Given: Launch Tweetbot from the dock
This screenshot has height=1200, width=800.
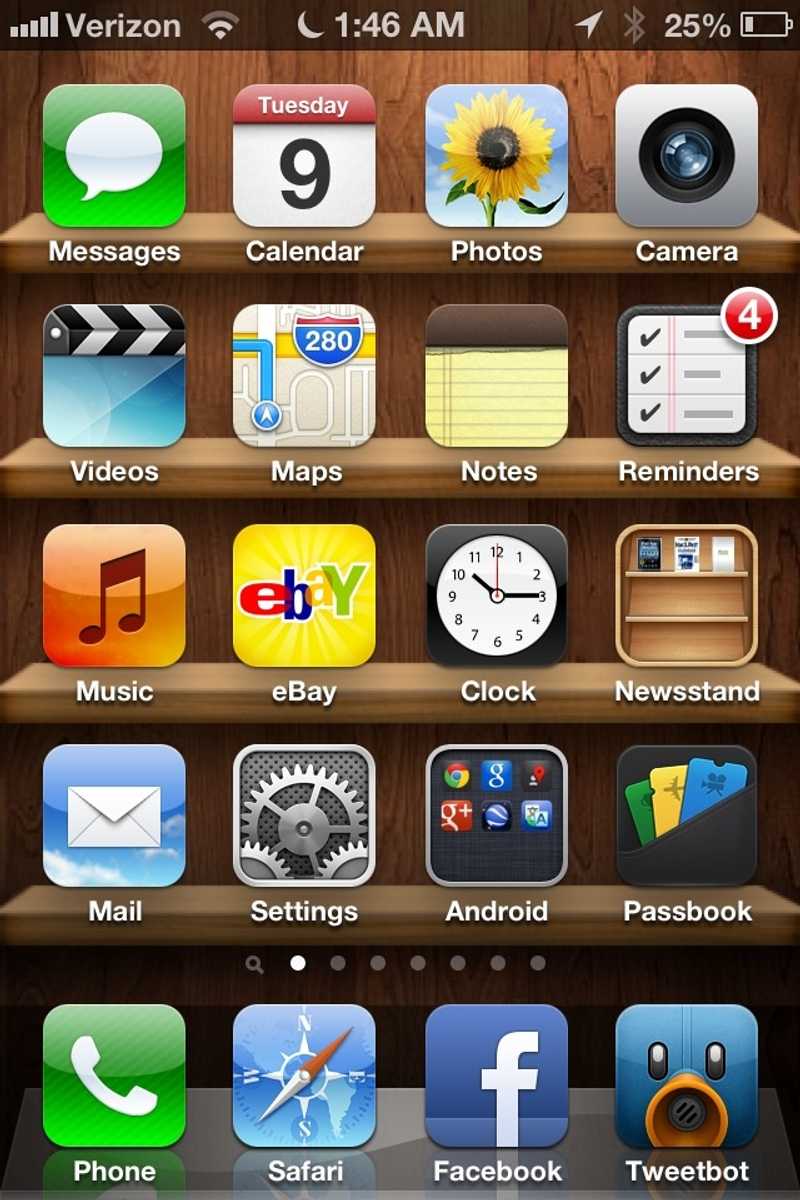Looking at the screenshot, I should click(x=686, y=1076).
